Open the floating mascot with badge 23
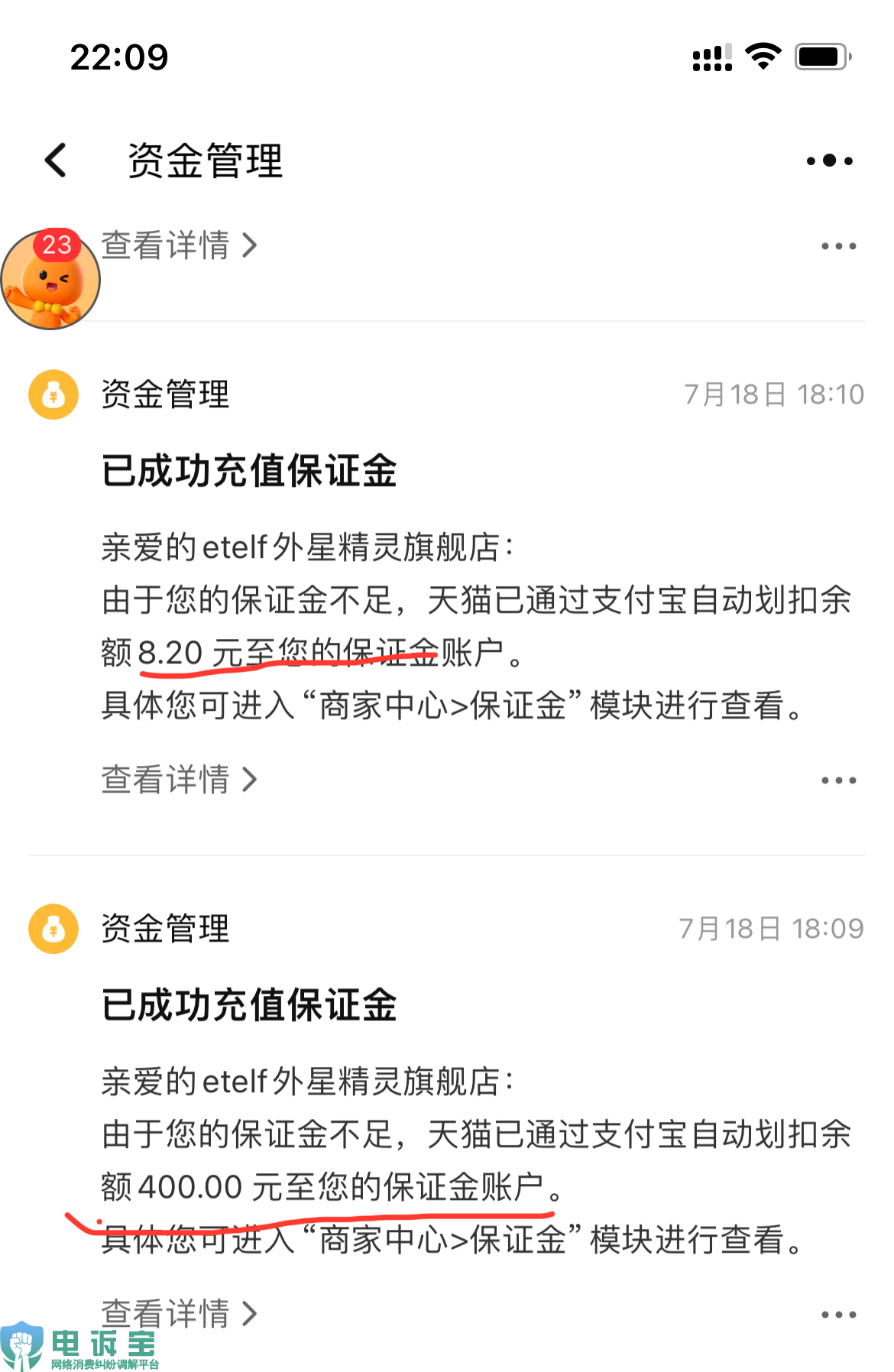 point(50,281)
